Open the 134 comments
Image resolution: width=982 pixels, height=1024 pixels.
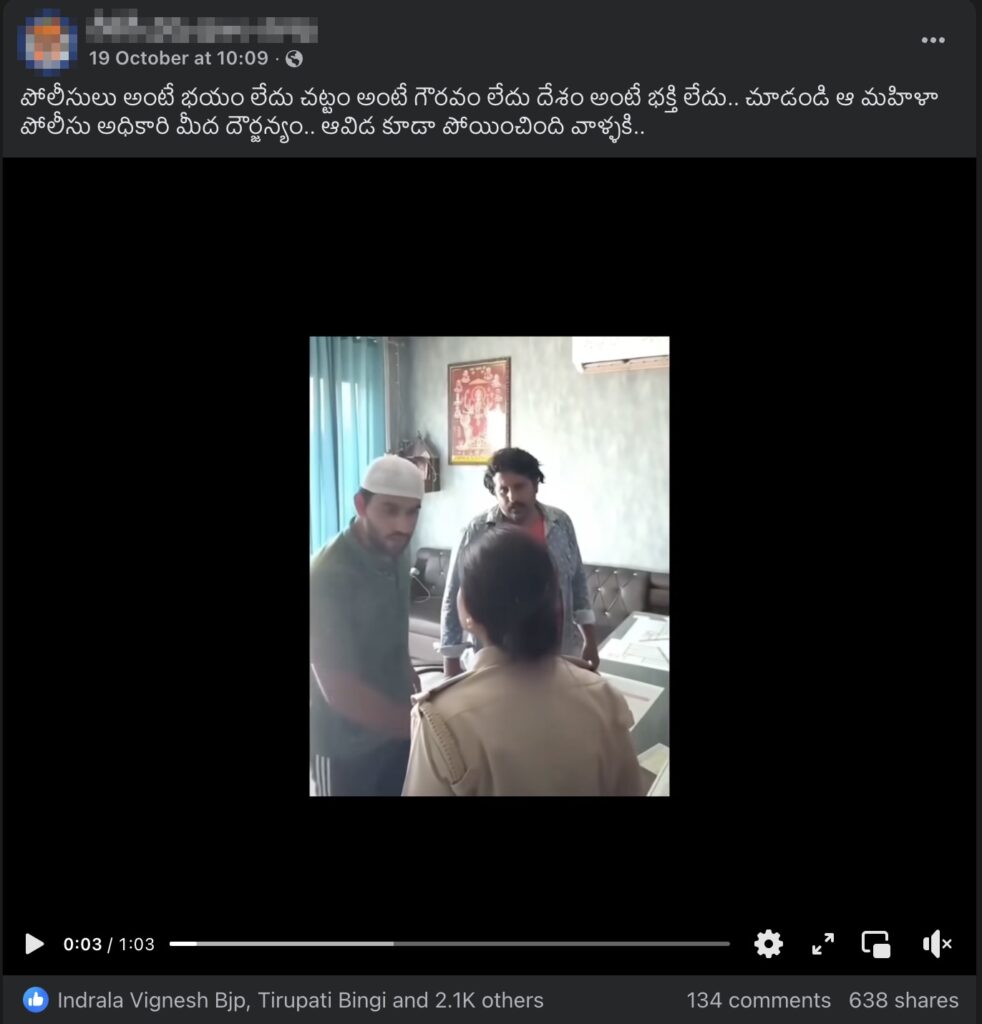[x=758, y=1000]
